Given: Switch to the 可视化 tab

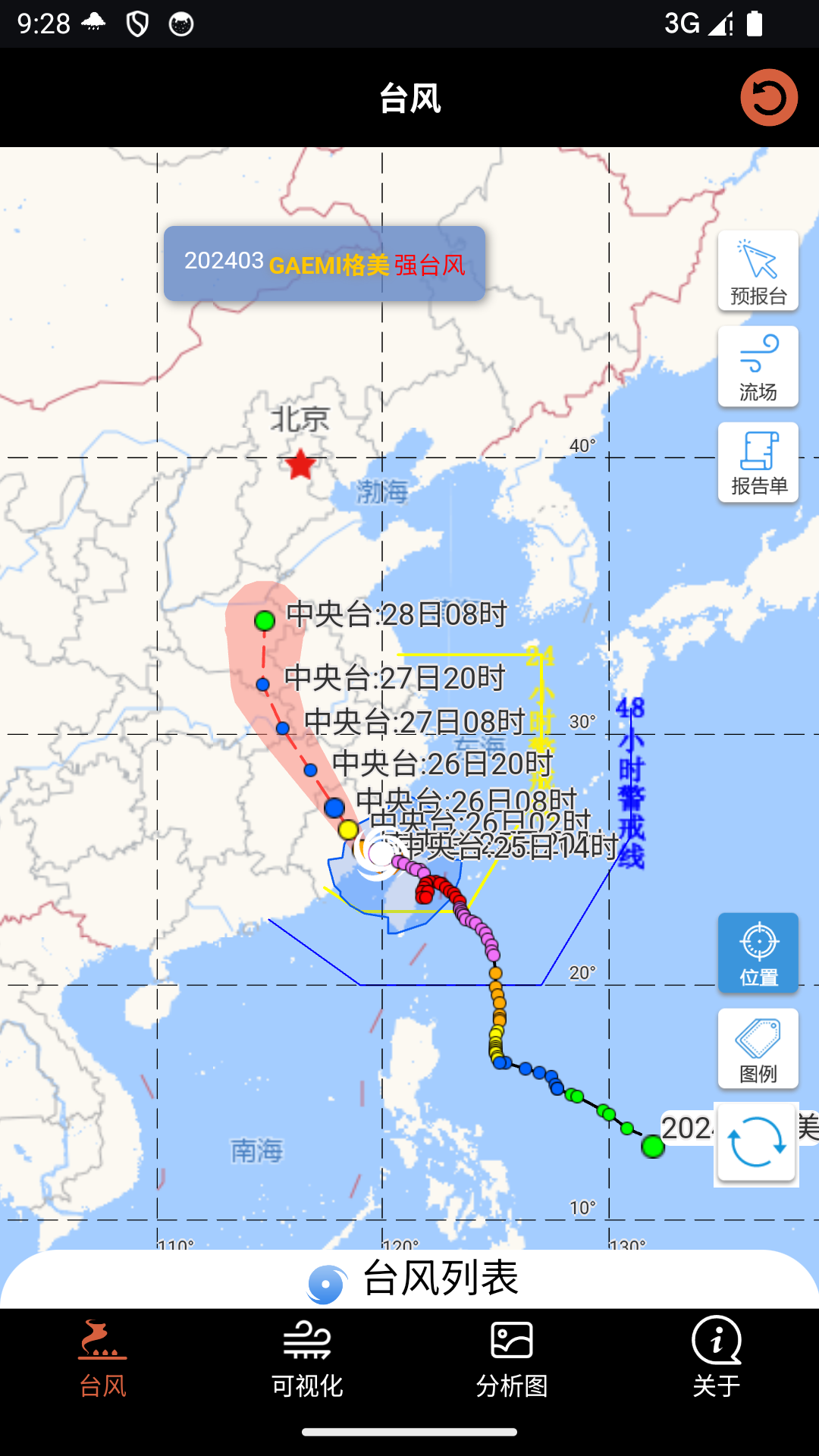Looking at the screenshot, I should (307, 1358).
